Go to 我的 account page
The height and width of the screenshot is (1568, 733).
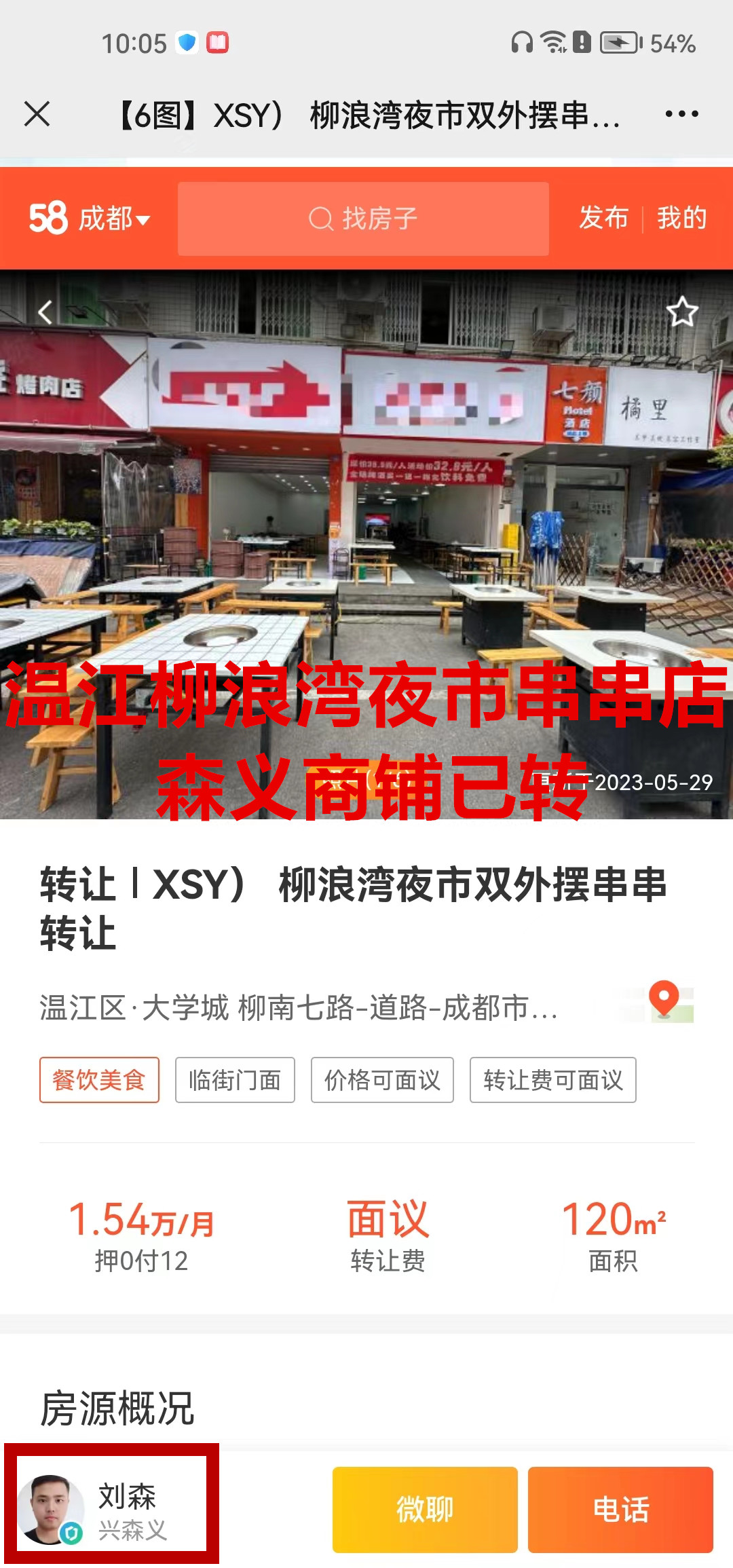(681, 219)
